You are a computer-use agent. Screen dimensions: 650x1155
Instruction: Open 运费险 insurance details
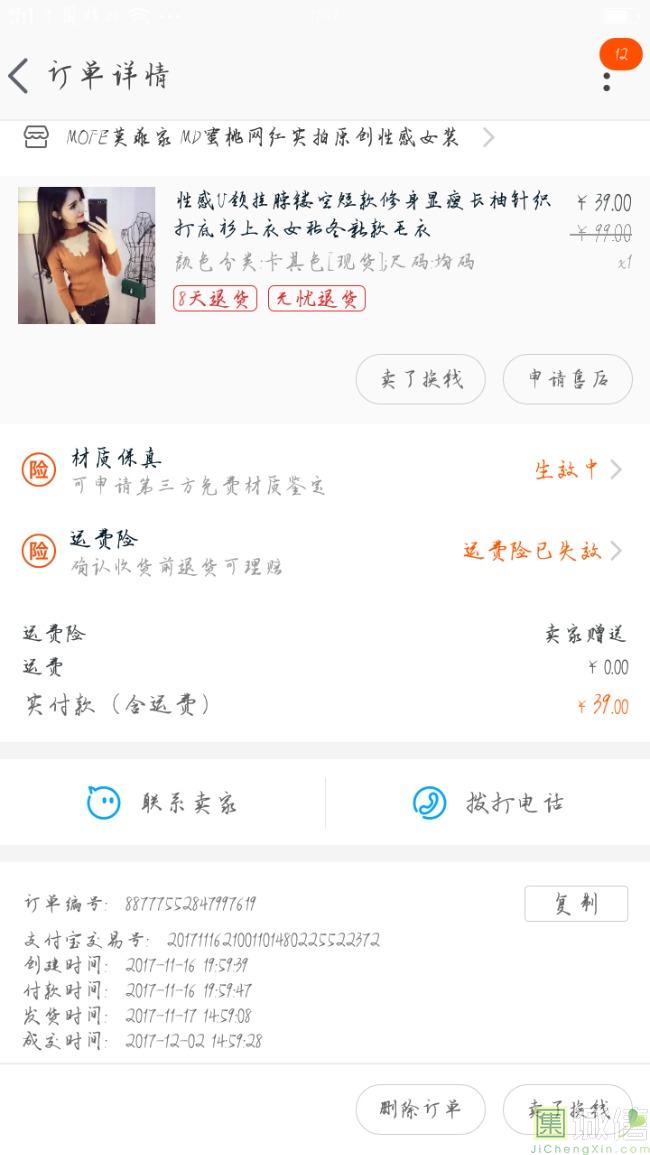point(325,552)
